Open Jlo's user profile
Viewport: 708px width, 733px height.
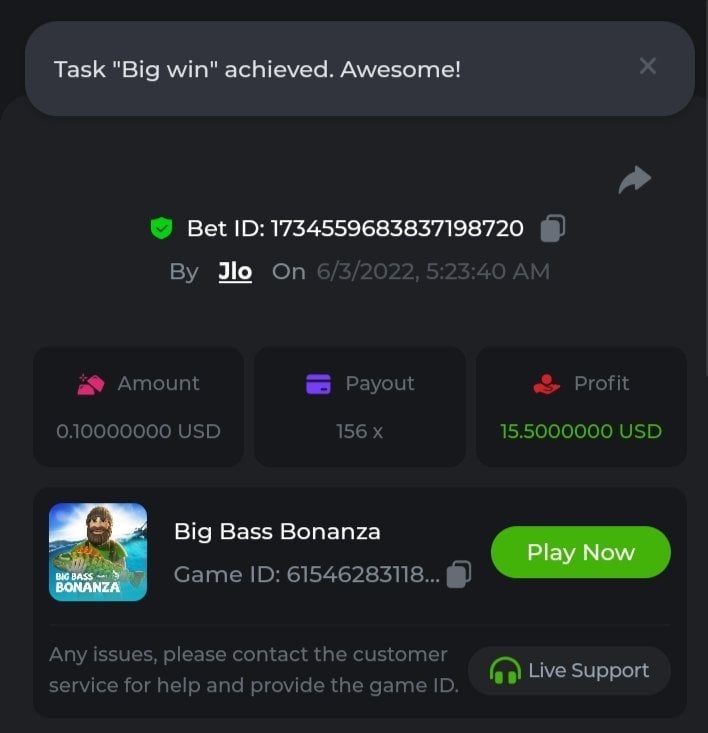tap(235, 272)
